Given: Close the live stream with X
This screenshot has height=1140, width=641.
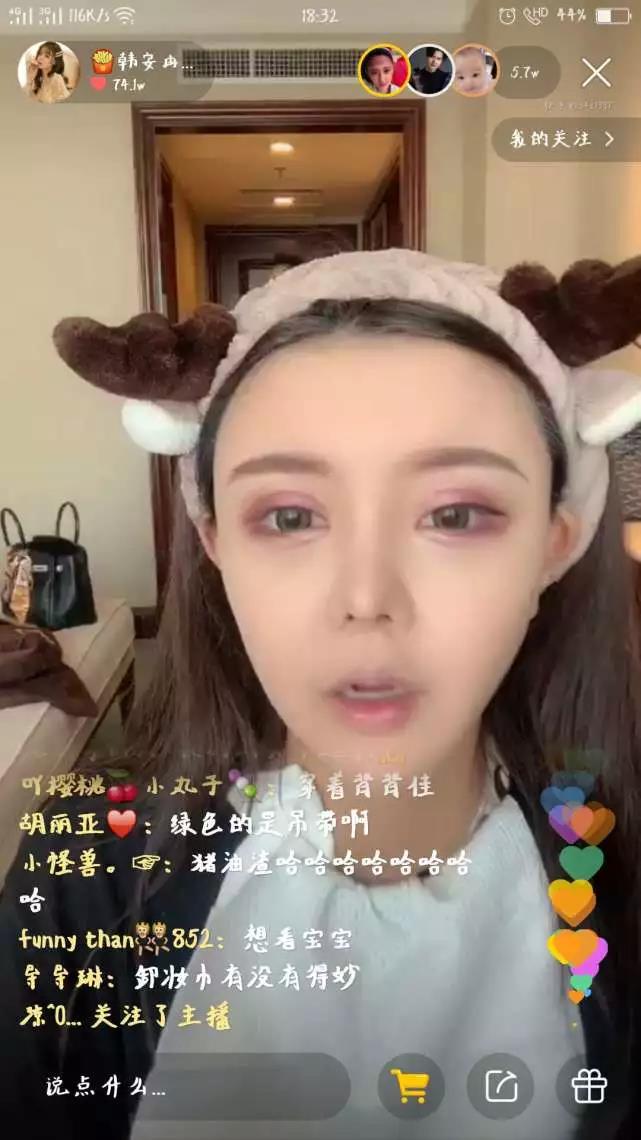Looking at the screenshot, I should (x=596, y=72).
